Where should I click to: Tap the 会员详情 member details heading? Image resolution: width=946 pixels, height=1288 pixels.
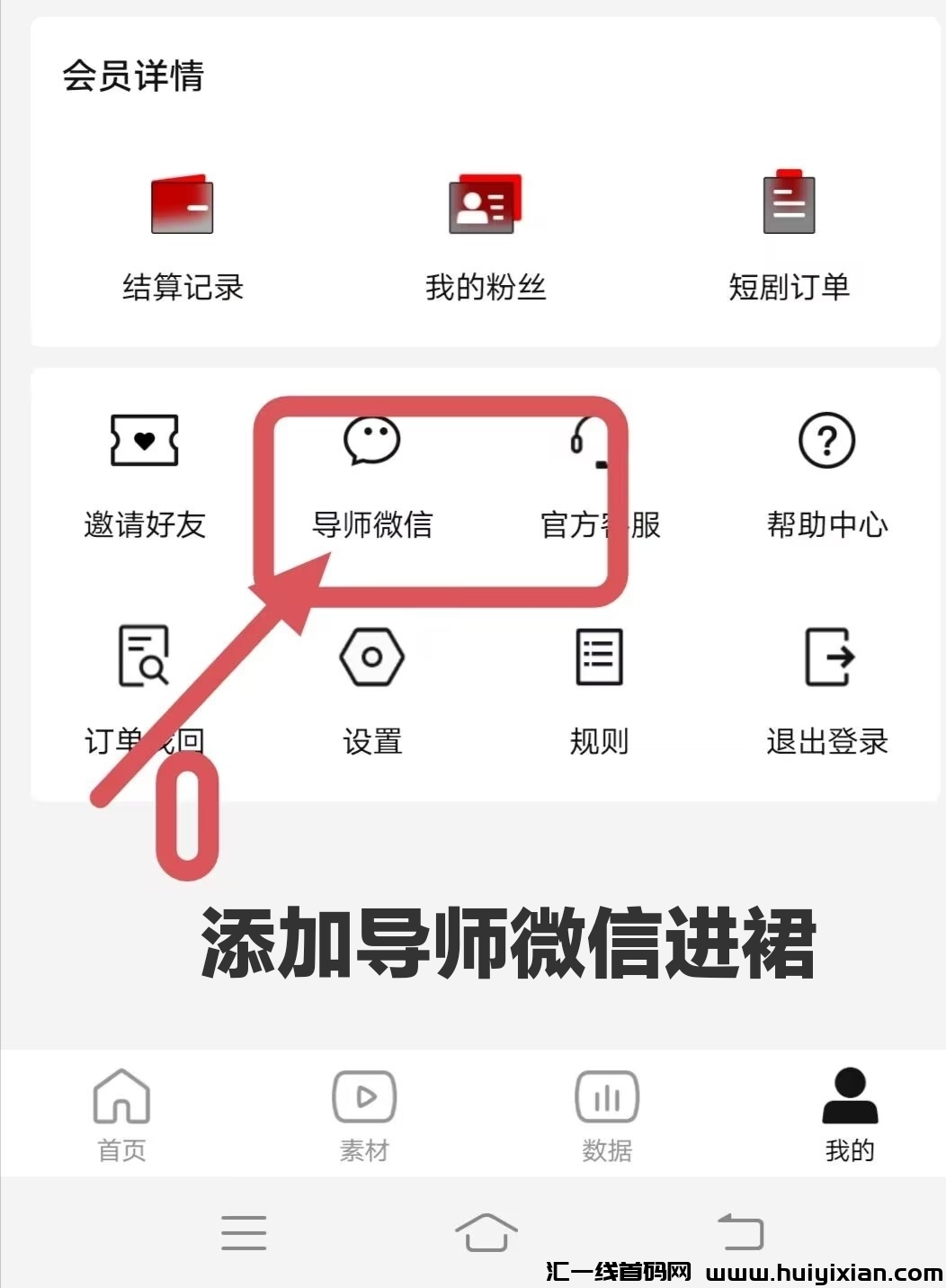pyautogui.click(x=133, y=78)
